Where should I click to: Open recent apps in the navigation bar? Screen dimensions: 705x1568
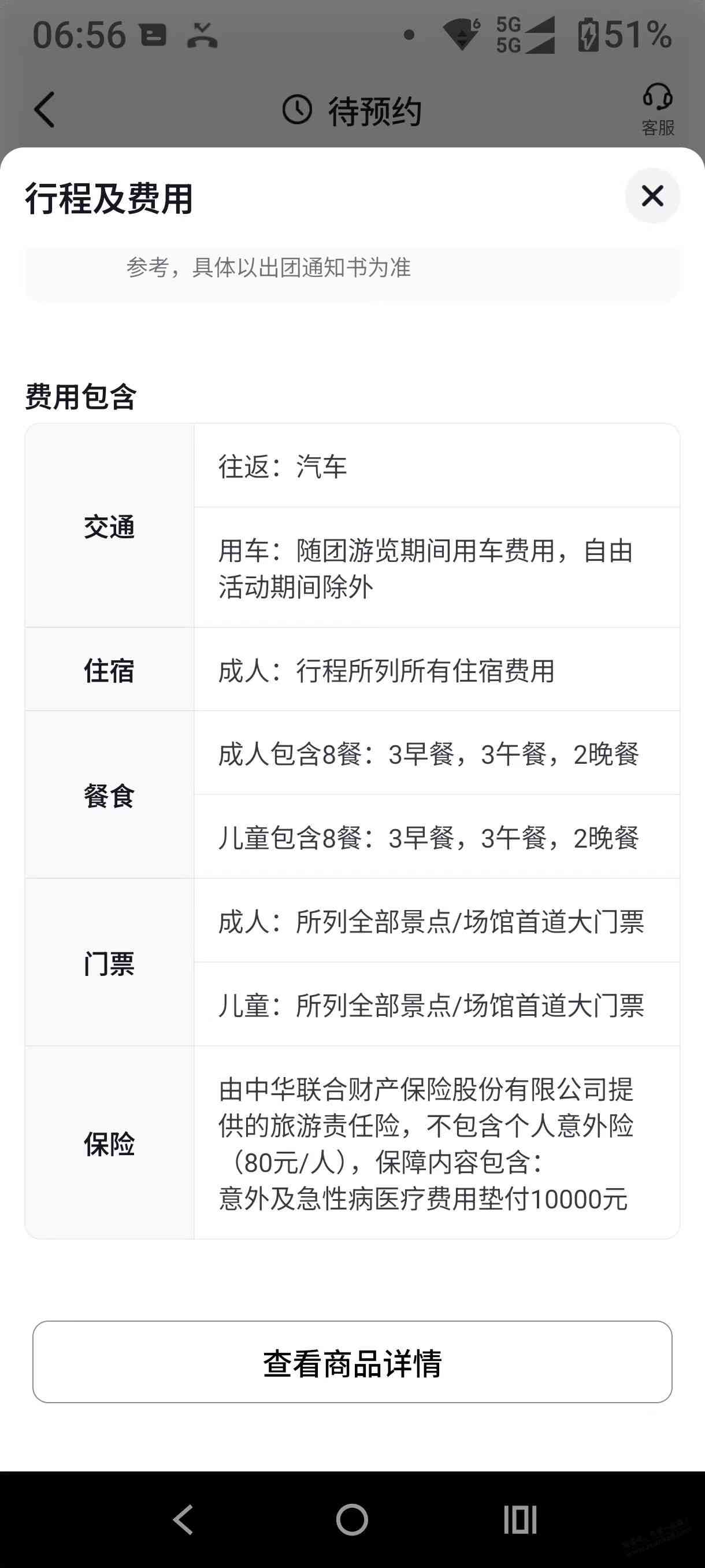[x=520, y=1520]
